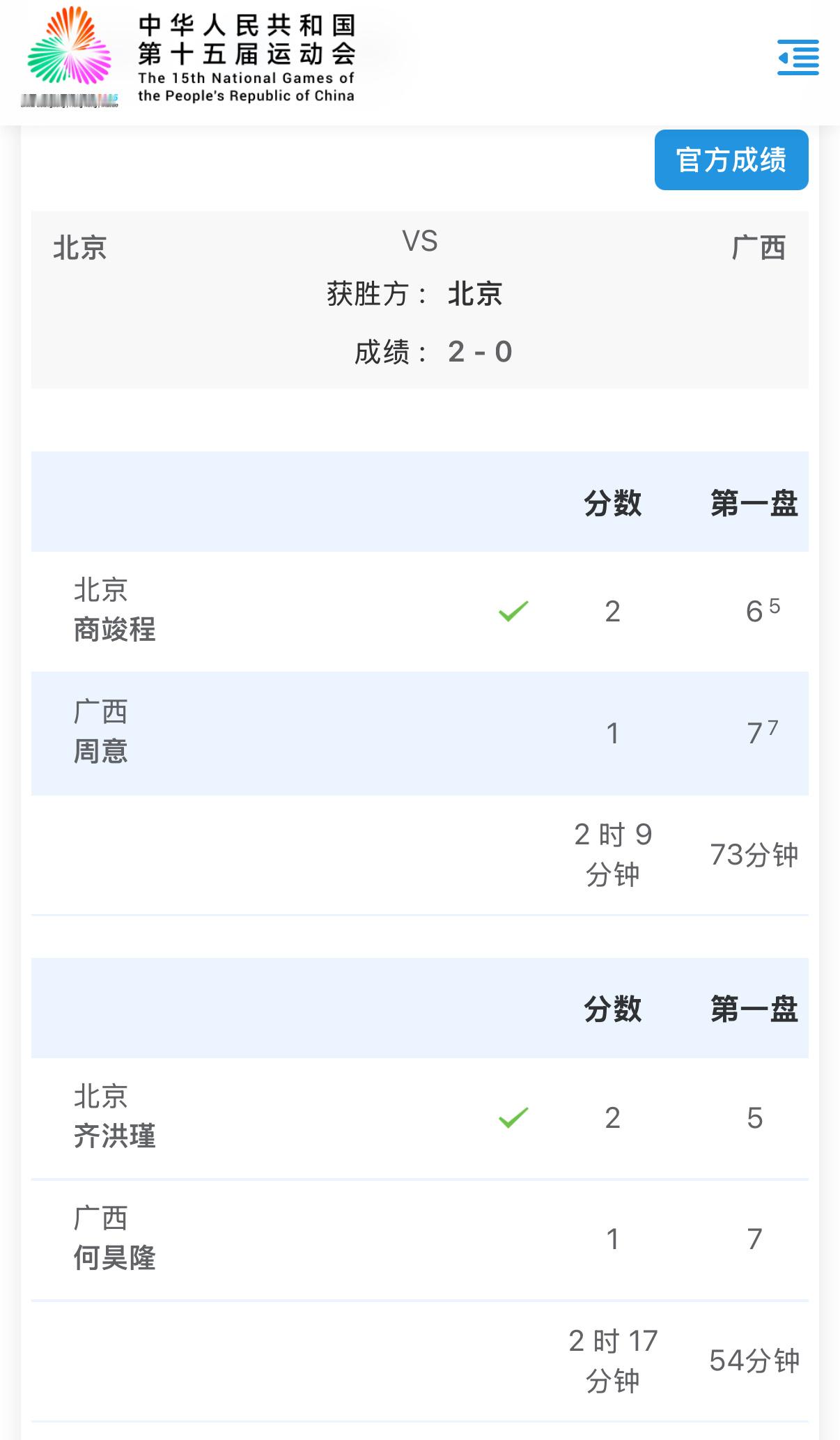The image size is (840, 1440).
Task: Click the 官方成绩 official results button
Action: tap(731, 160)
